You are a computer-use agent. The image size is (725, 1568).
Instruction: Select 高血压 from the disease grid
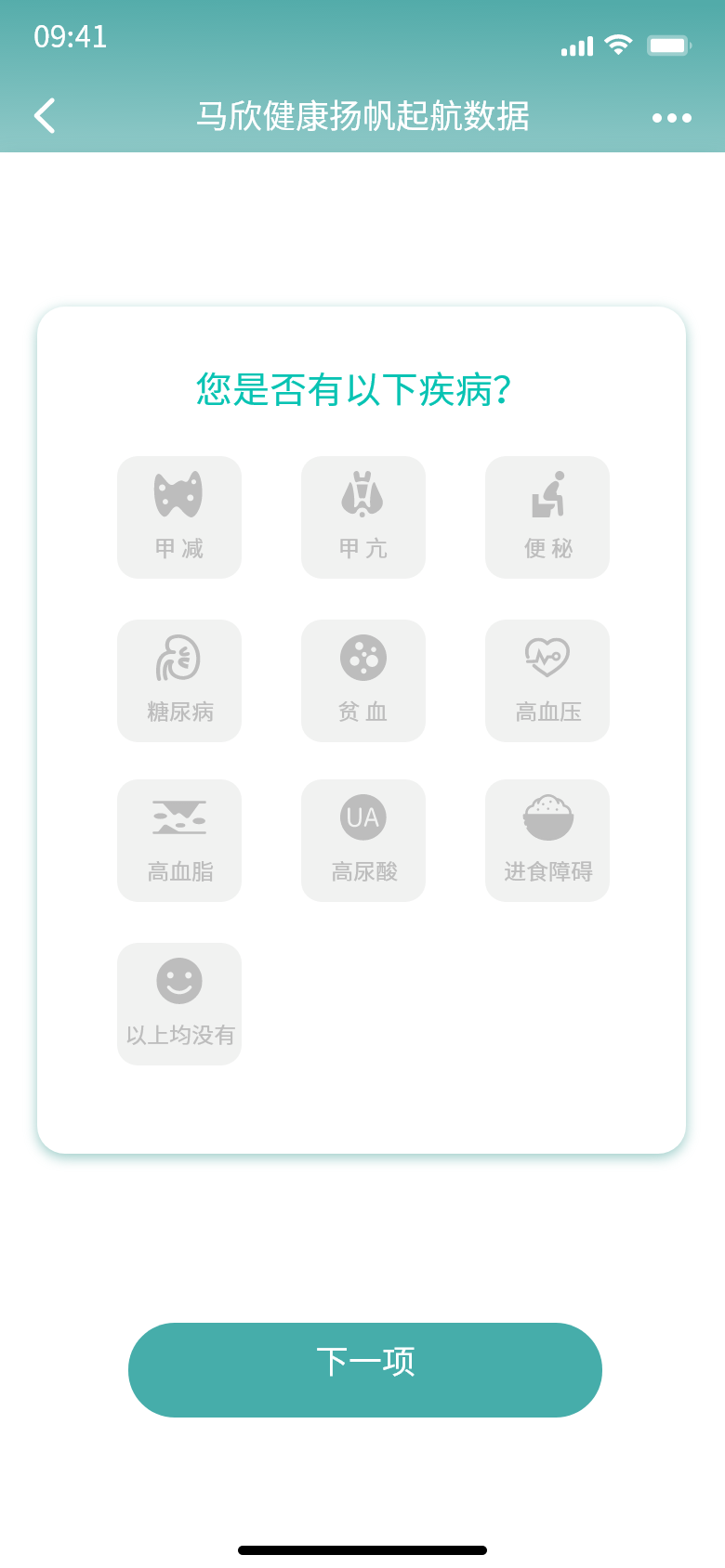coord(547,681)
